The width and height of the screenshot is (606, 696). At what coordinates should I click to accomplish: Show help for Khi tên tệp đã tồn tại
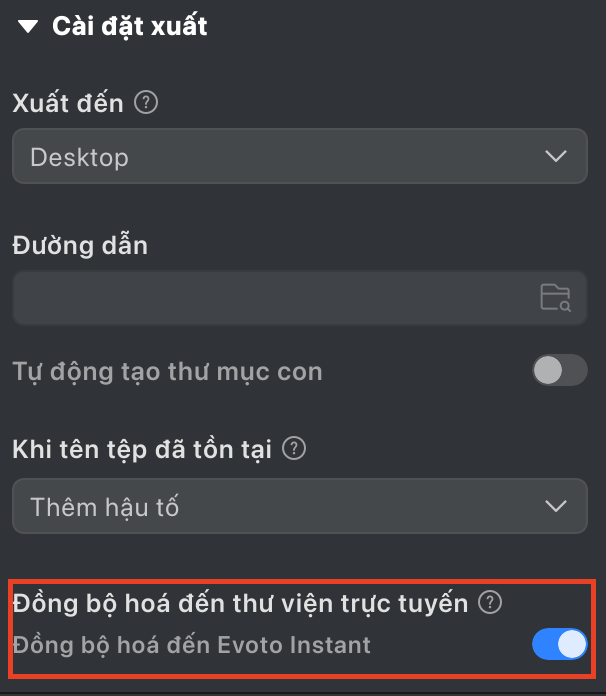(x=294, y=449)
